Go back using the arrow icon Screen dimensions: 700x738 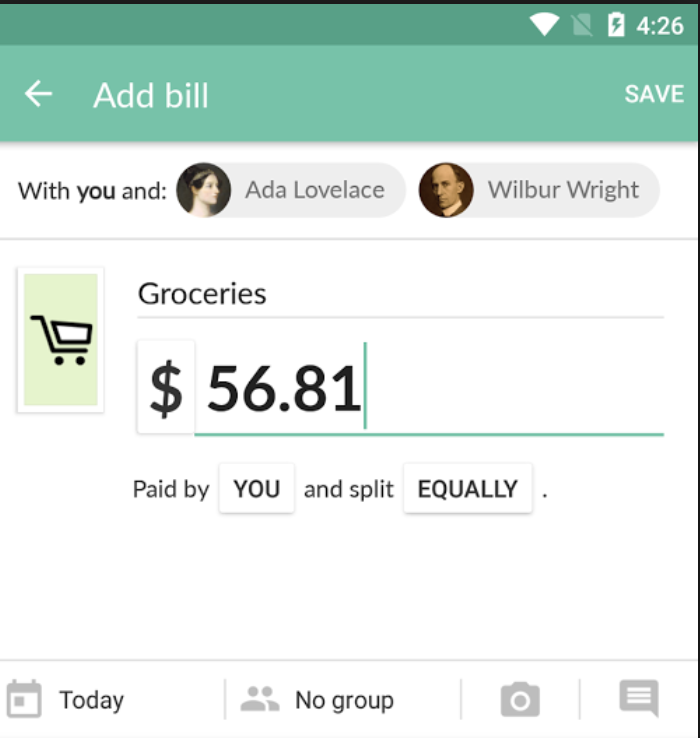tap(38, 94)
